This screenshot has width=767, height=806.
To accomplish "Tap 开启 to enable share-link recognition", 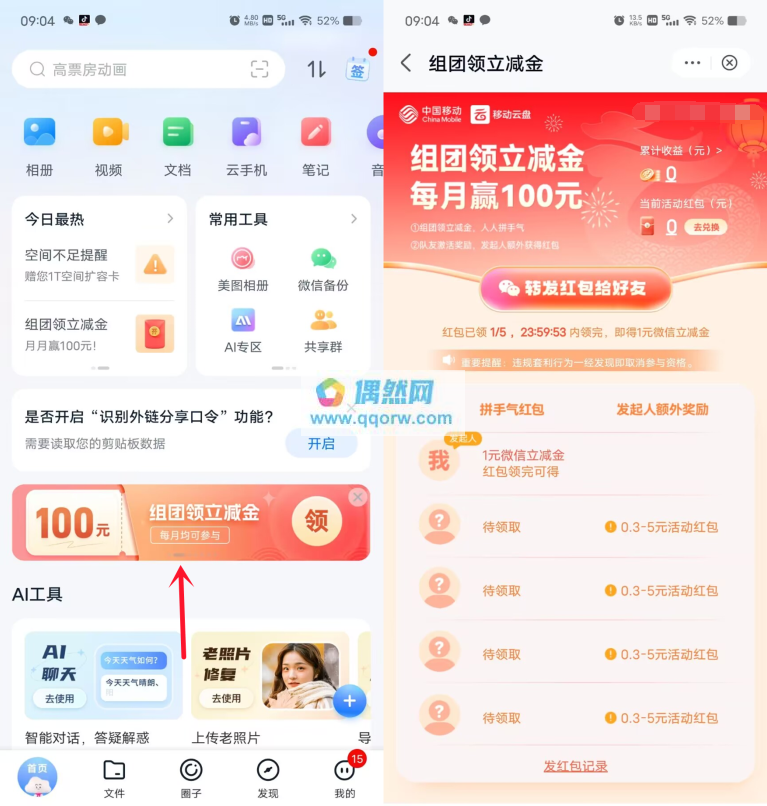I will (x=321, y=443).
